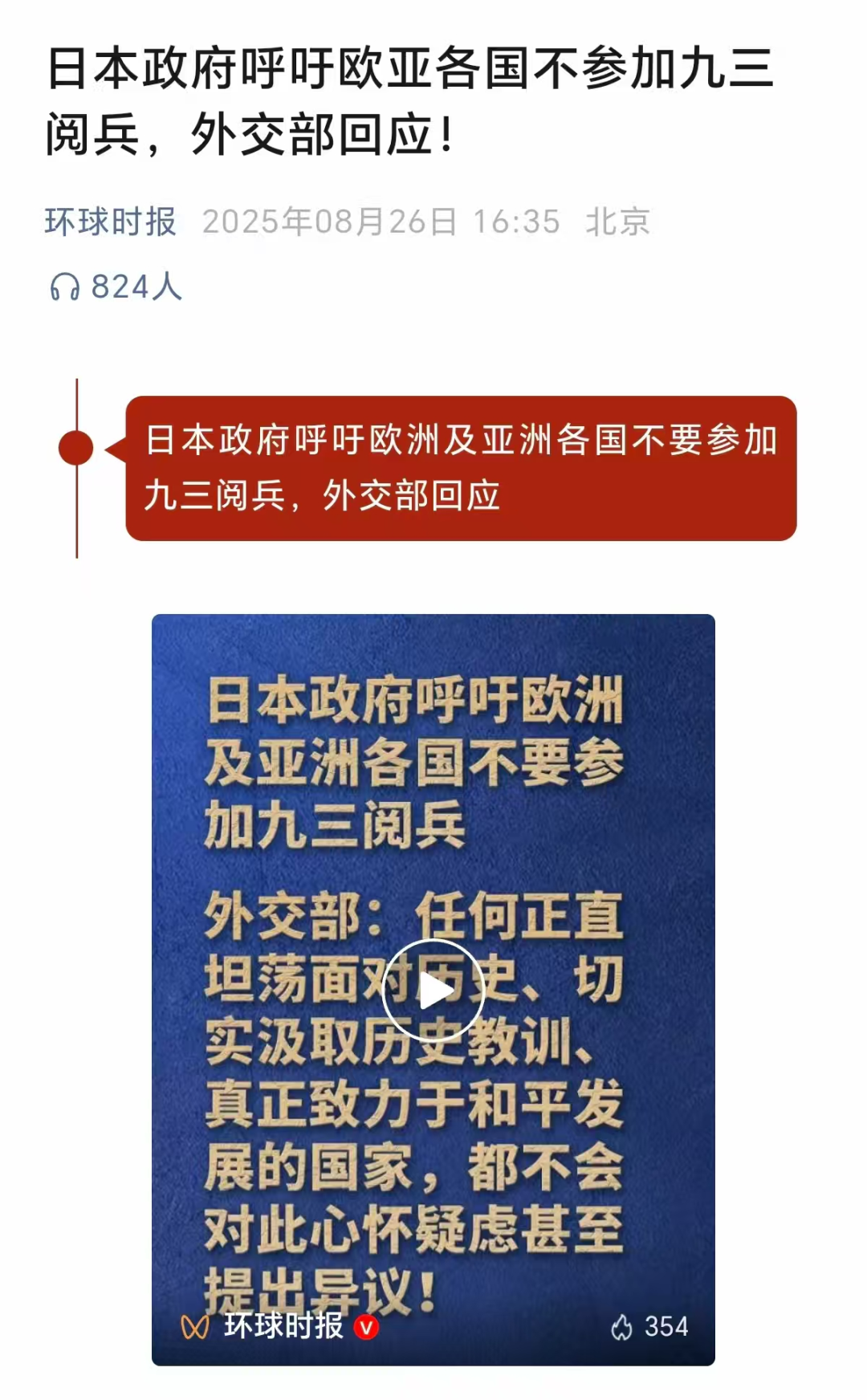The width and height of the screenshot is (867, 1400).
Task: Open the 环球时报 account link
Action: (x=110, y=222)
